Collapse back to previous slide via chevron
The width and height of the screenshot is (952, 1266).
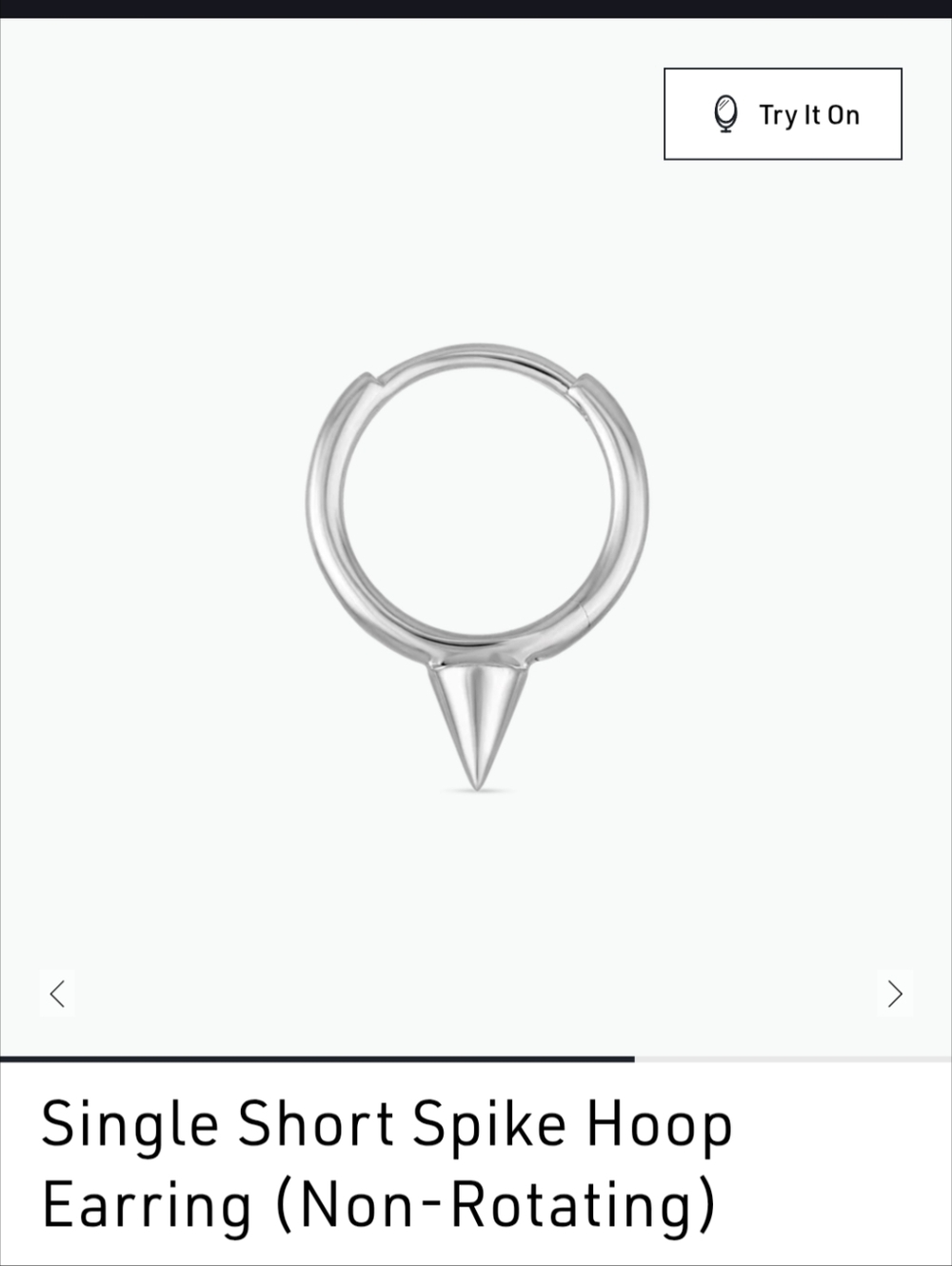pyautogui.click(x=57, y=993)
